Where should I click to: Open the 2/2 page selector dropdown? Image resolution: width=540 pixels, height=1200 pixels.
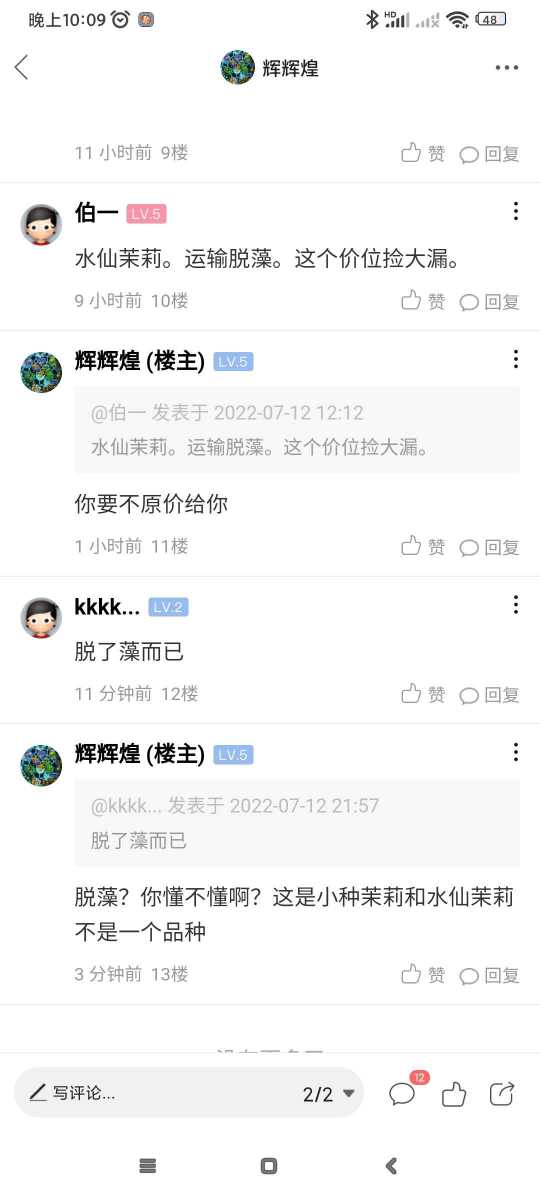[x=329, y=1094]
